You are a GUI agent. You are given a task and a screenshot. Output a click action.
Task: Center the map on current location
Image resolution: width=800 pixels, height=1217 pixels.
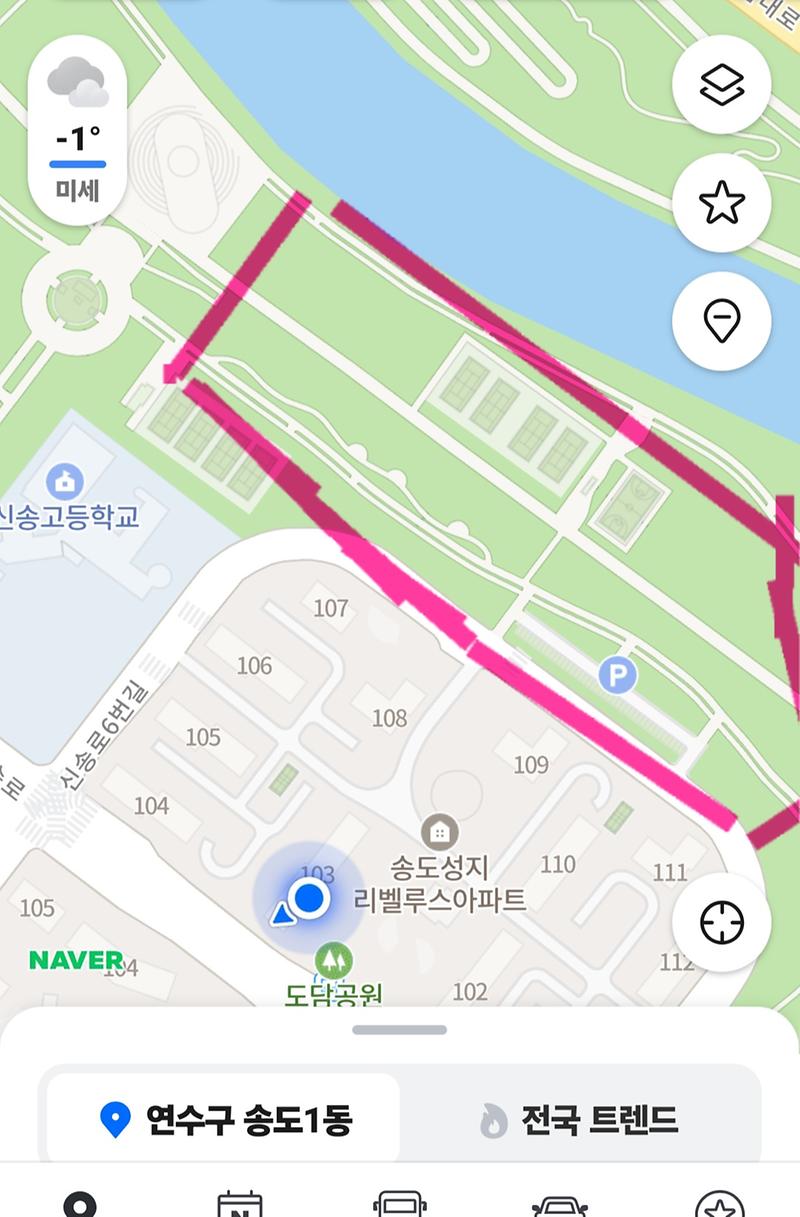(x=721, y=922)
